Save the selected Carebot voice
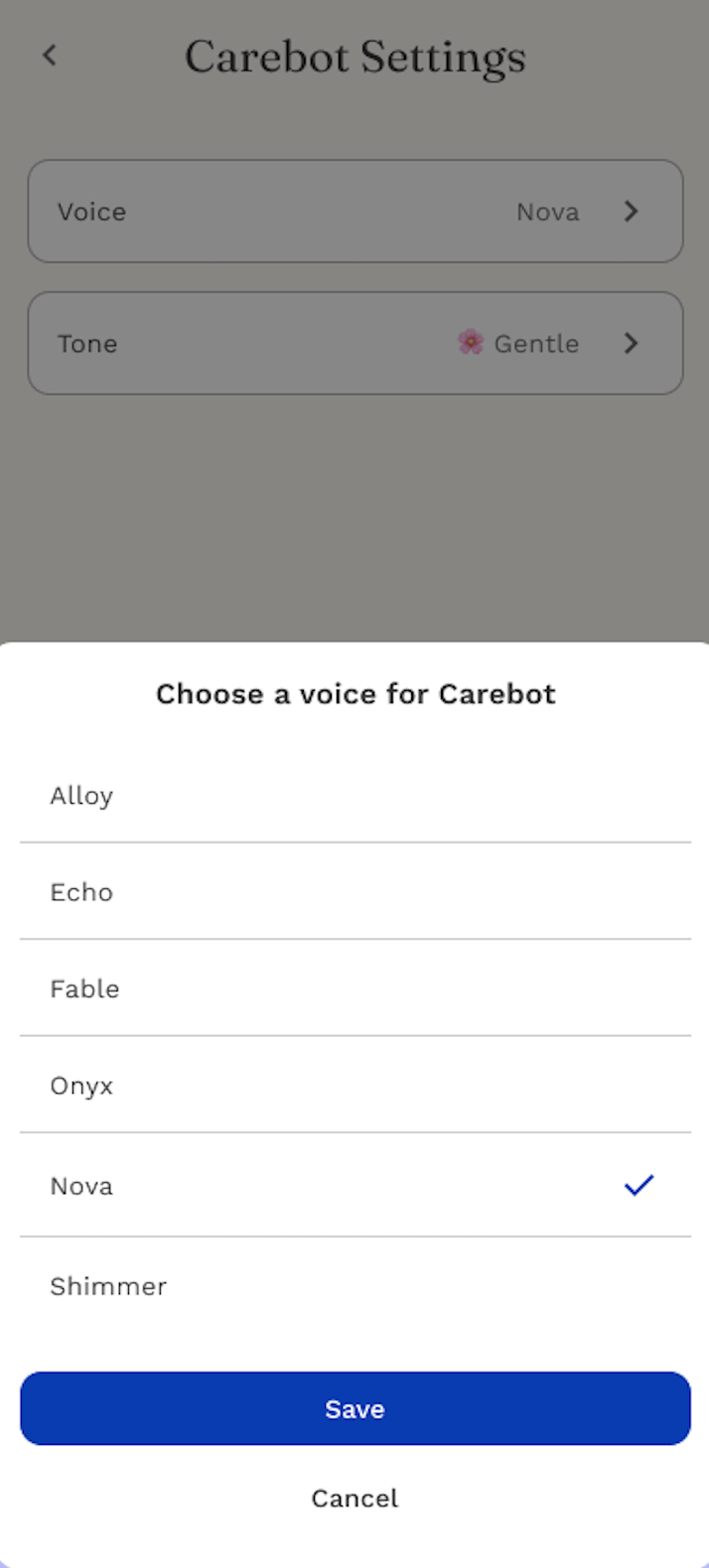This screenshot has height=1568, width=709. pos(354,1408)
